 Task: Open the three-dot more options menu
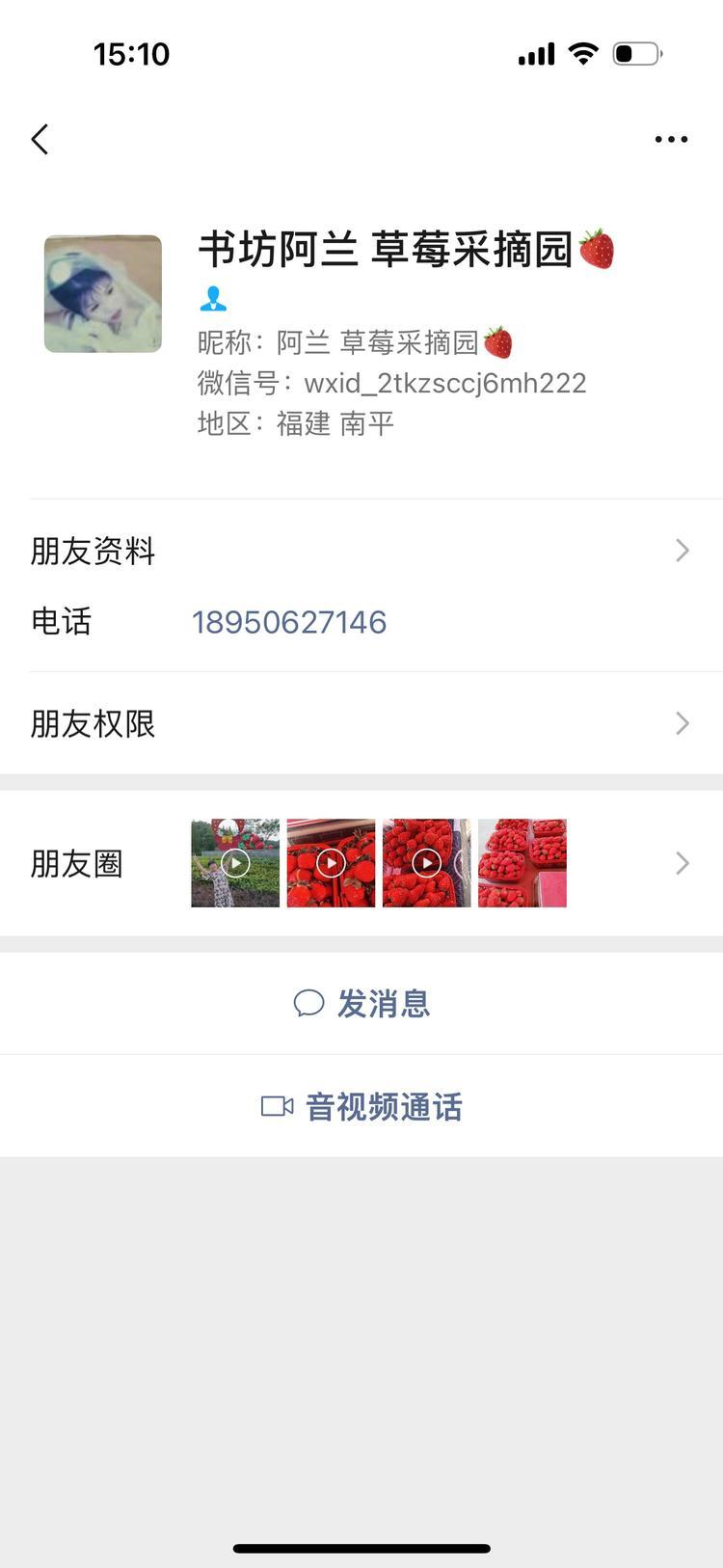coord(671,140)
